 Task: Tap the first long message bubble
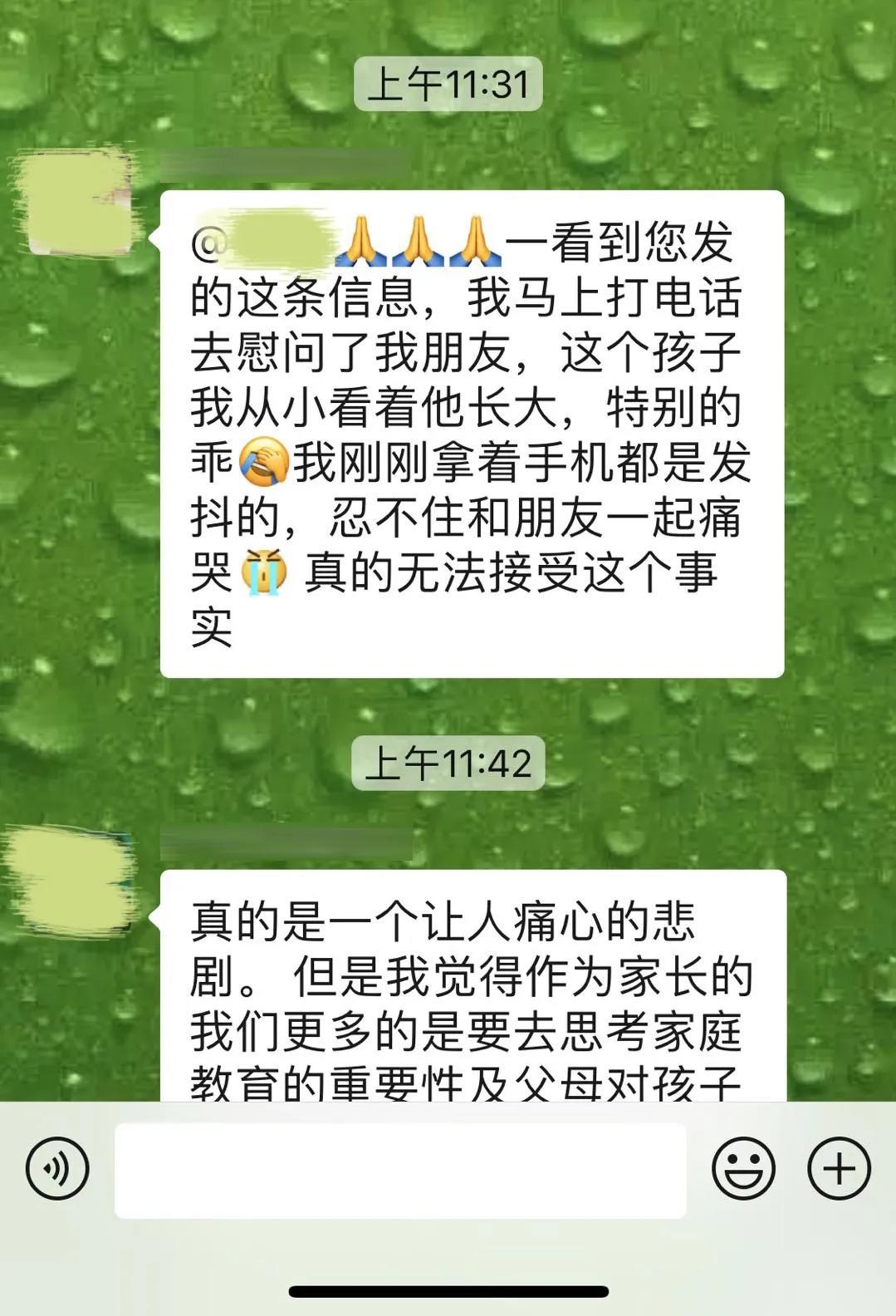pyautogui.click(x=469, y=432)
